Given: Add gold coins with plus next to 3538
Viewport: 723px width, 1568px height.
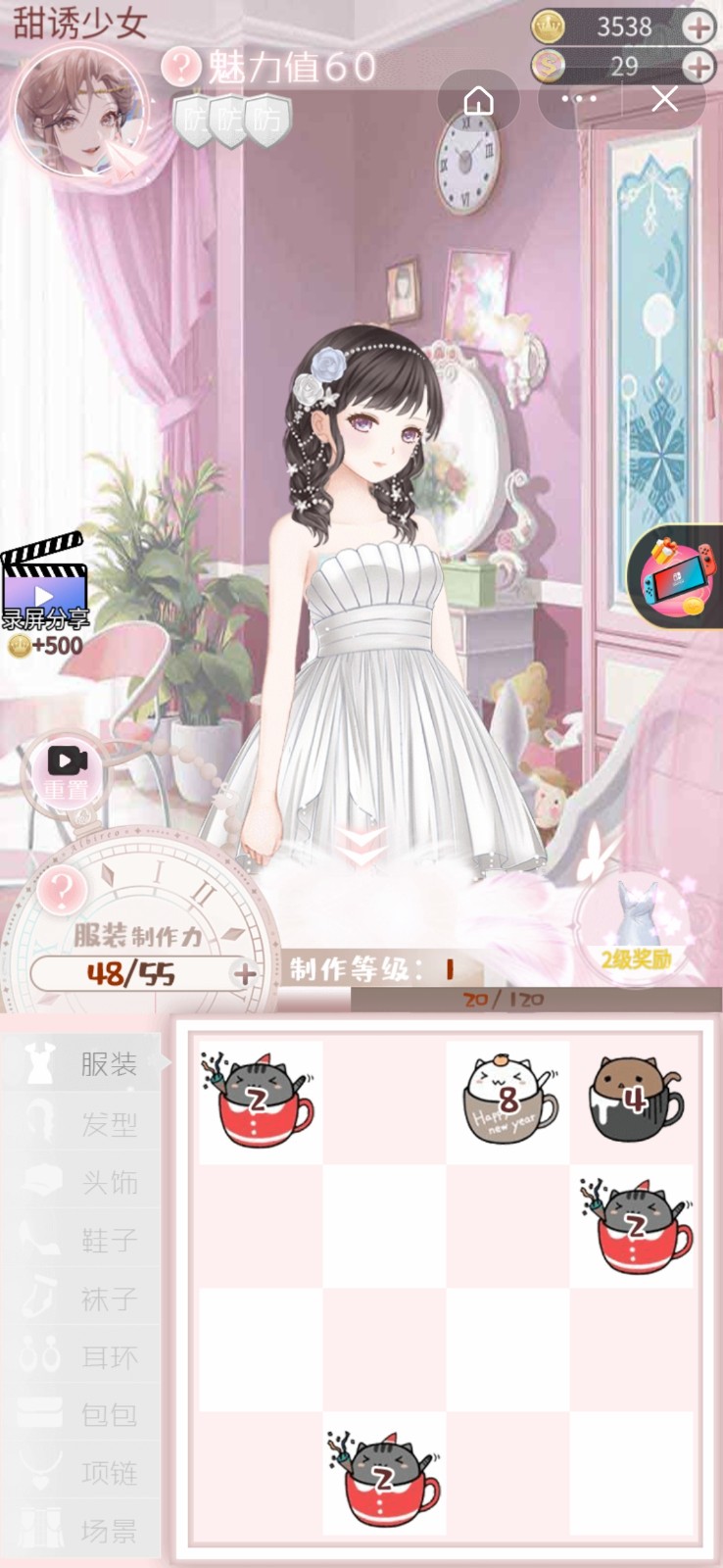Looking at the screenshot, I should coord(698,26).
